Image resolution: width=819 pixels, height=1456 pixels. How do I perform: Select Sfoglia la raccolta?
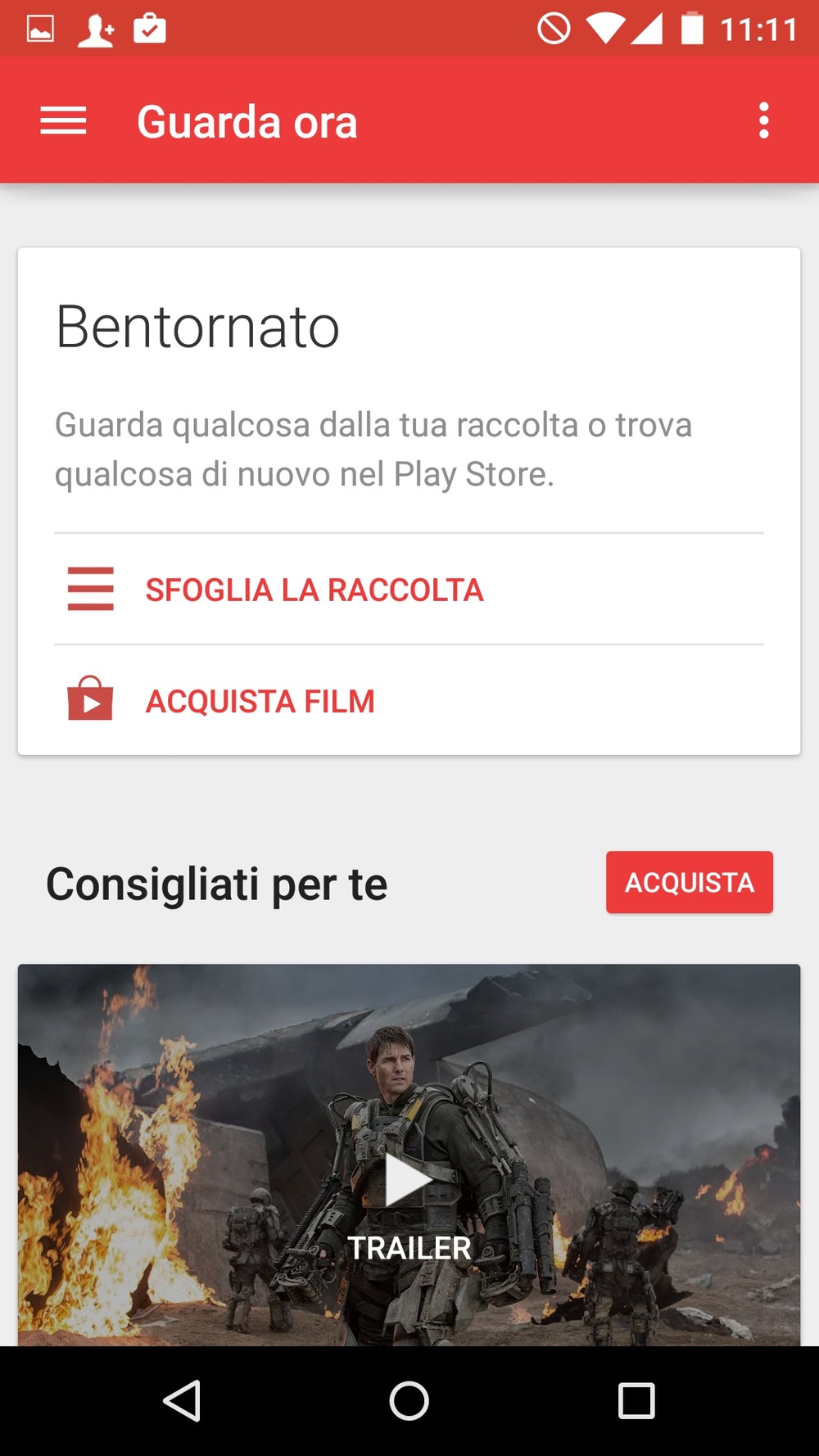[409, 590]
